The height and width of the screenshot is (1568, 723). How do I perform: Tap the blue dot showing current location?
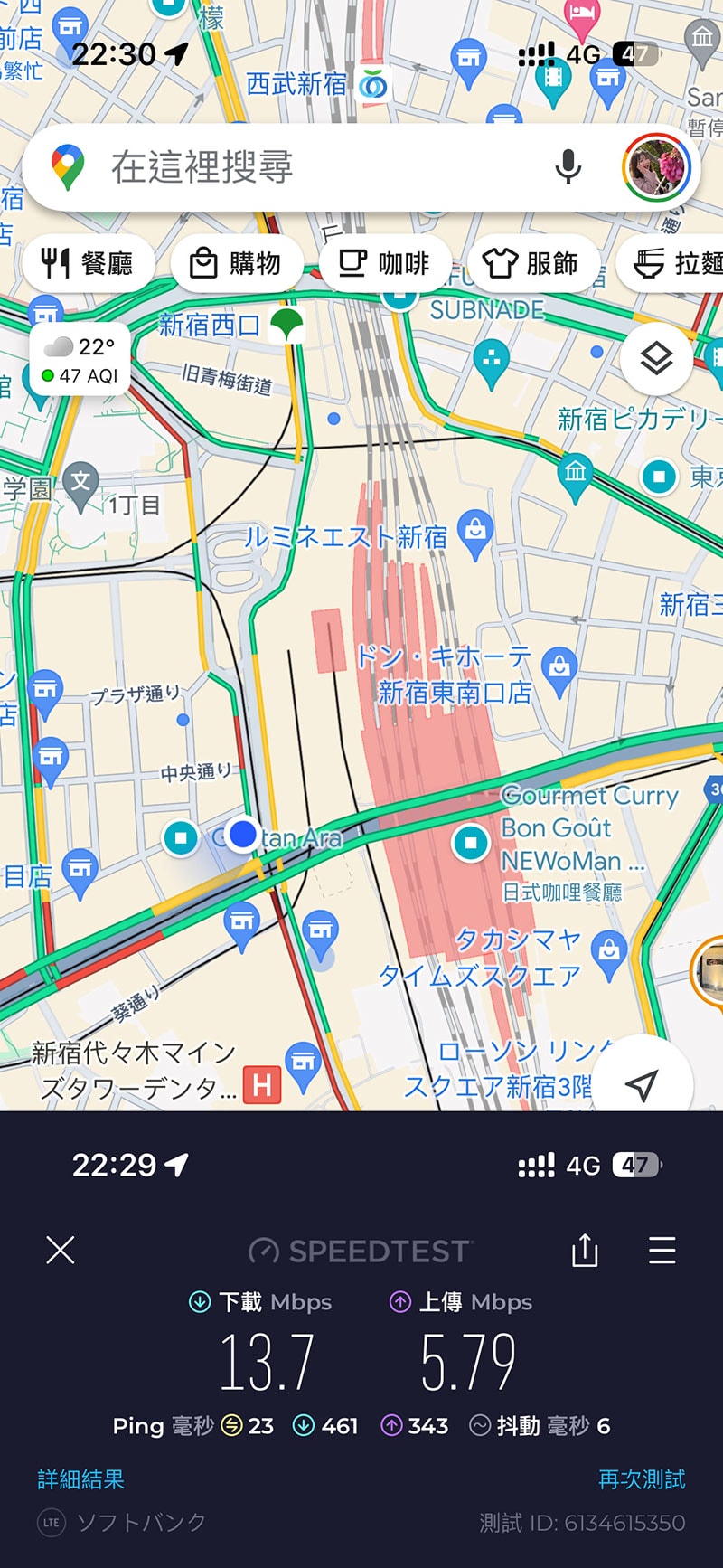pos(243,835)
